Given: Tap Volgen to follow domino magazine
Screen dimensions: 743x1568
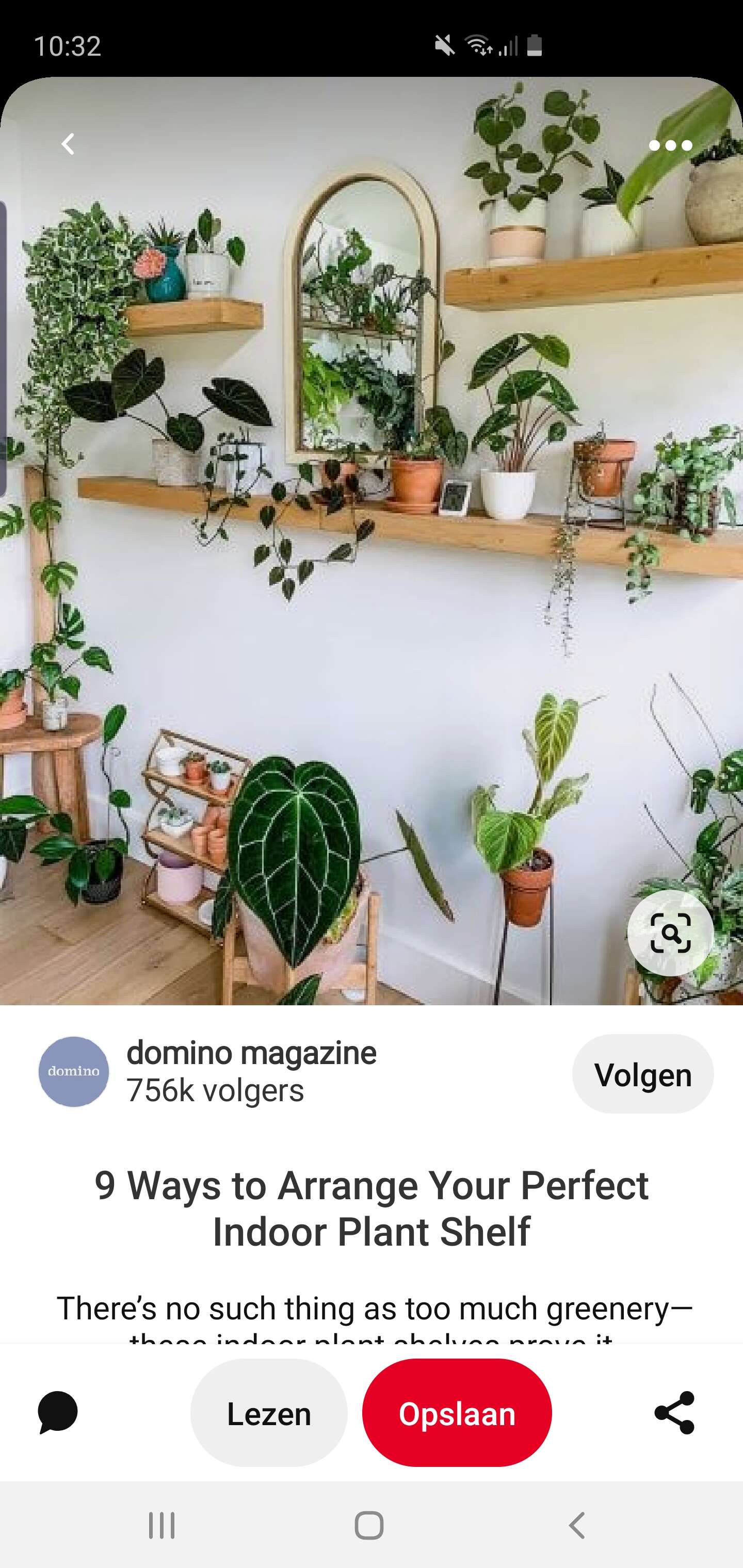Looking at the screenshot, I should 642,1074.
